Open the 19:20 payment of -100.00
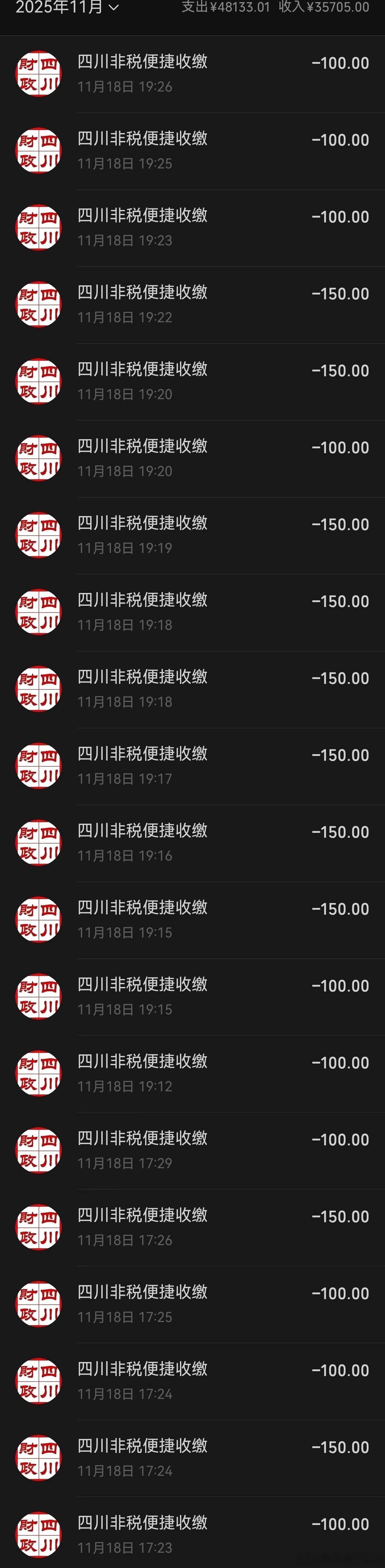 tap(193, 458)
